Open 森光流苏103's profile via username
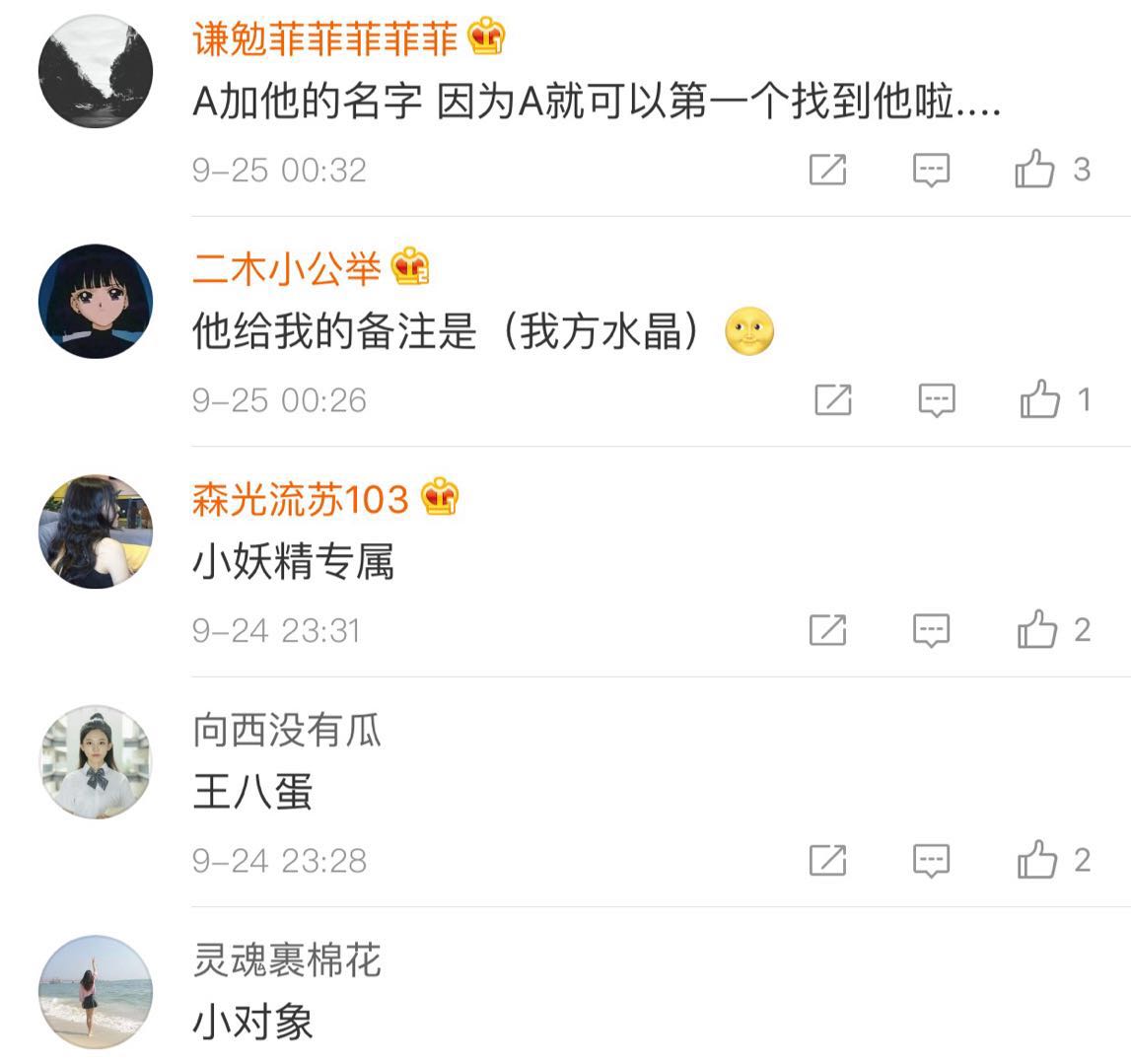This screenshot has height=1064, width=1131. point(300,500)
